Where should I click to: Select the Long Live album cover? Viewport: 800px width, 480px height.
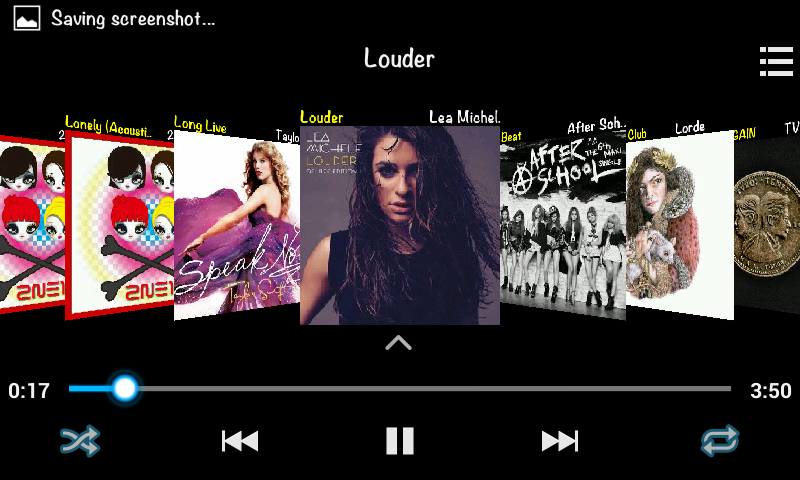[x=236, y=228]
